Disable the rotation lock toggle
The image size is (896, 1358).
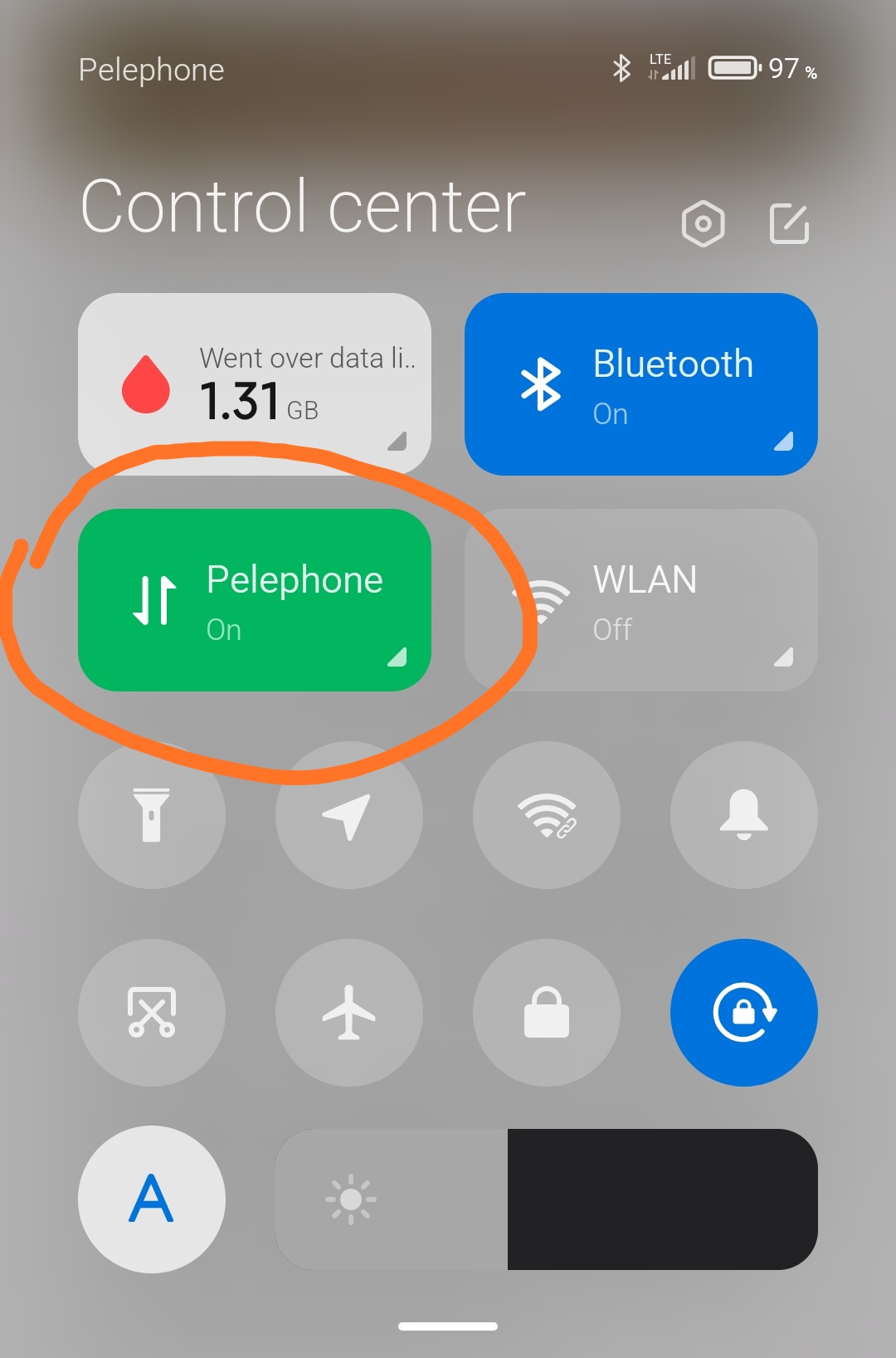[x=744, y=1013]
